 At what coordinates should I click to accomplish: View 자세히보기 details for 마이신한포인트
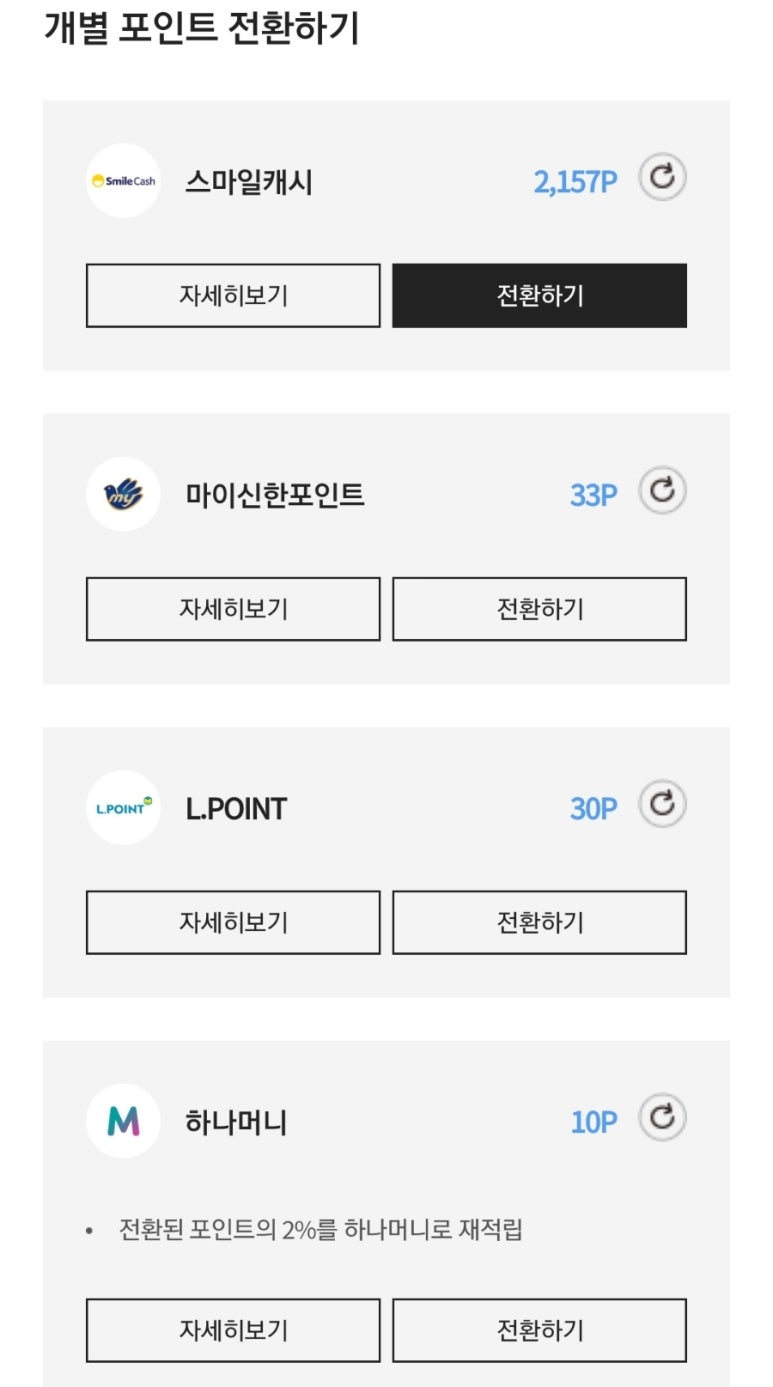click(233, 609)
